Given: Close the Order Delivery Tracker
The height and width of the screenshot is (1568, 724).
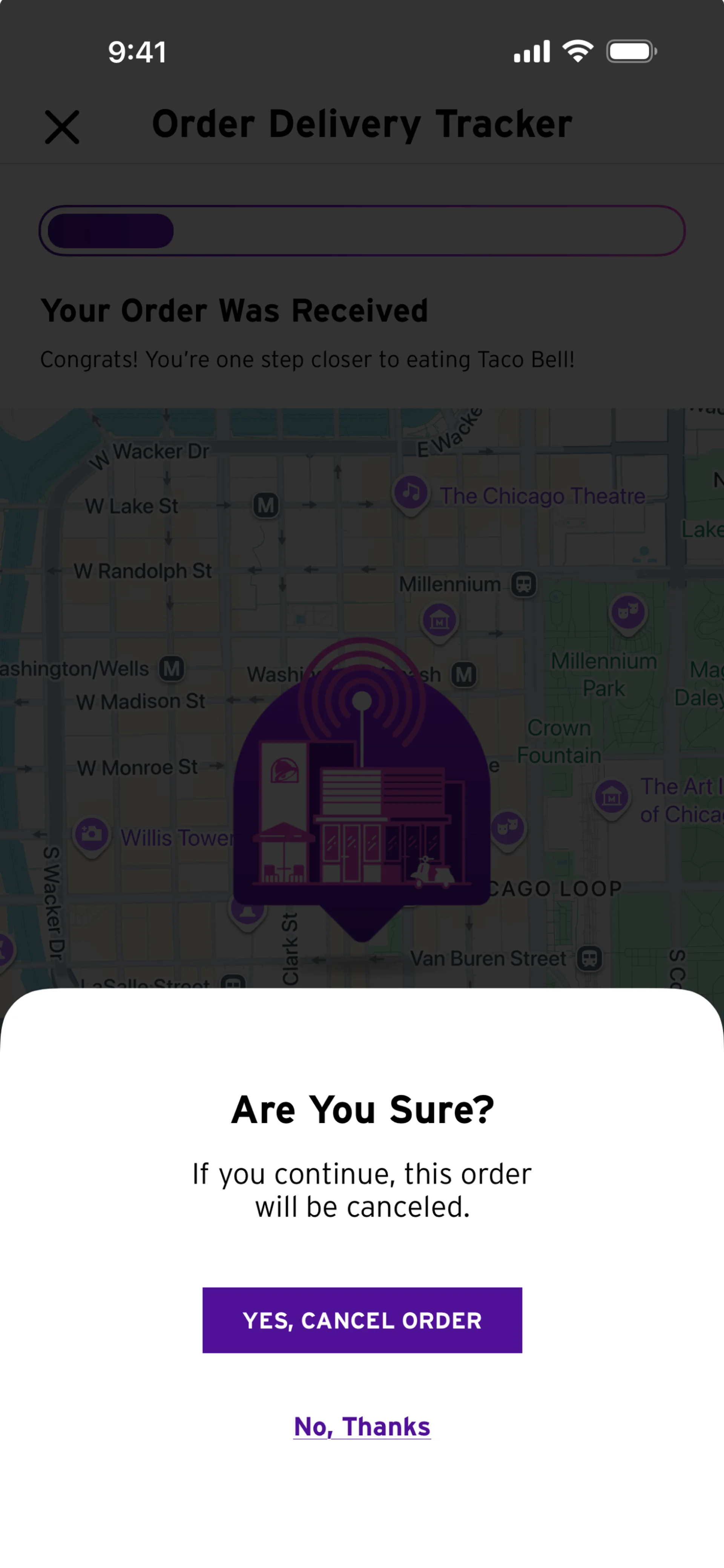Looking at the screenshot, I should click(x=62, y=127).
